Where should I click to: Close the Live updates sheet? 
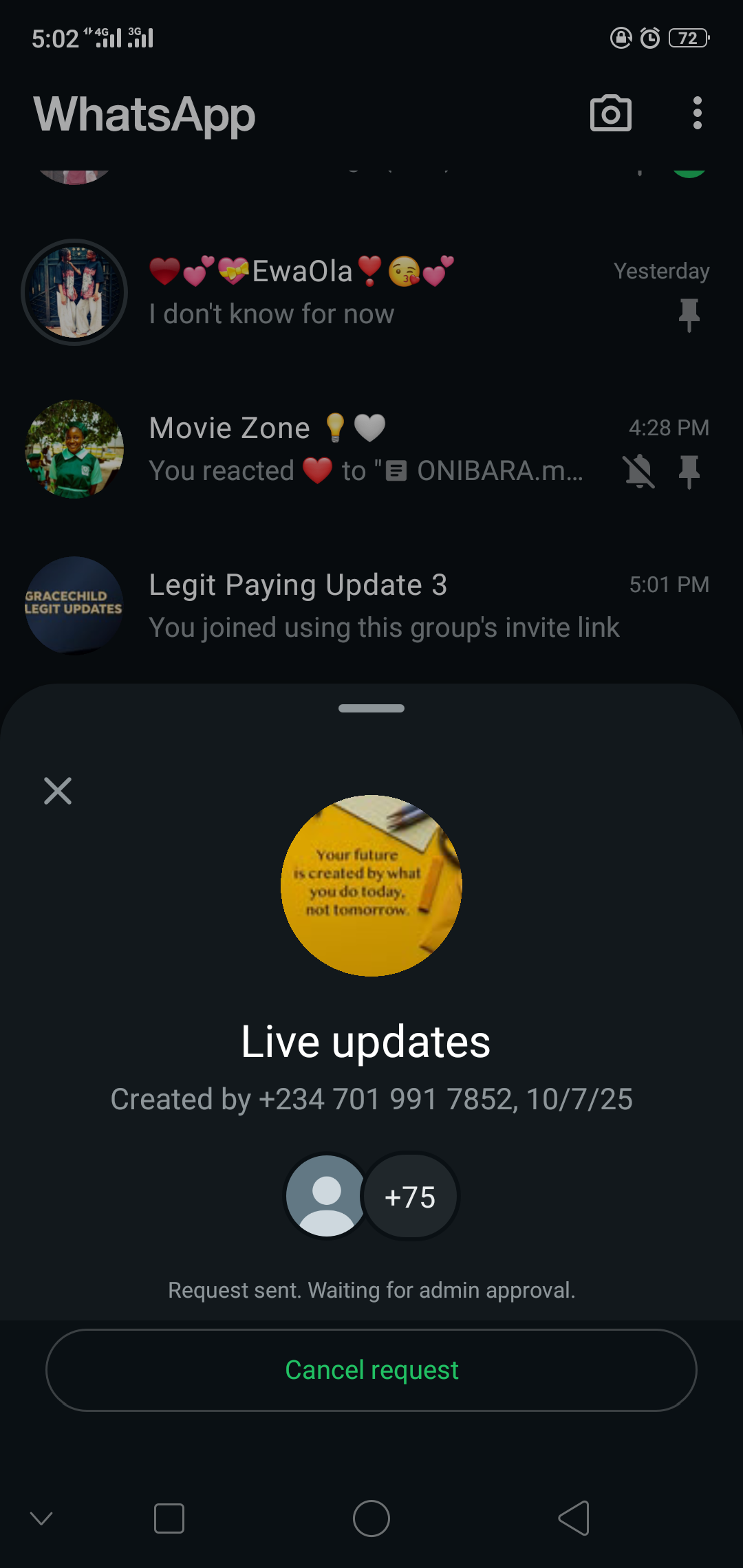[58, 791]
